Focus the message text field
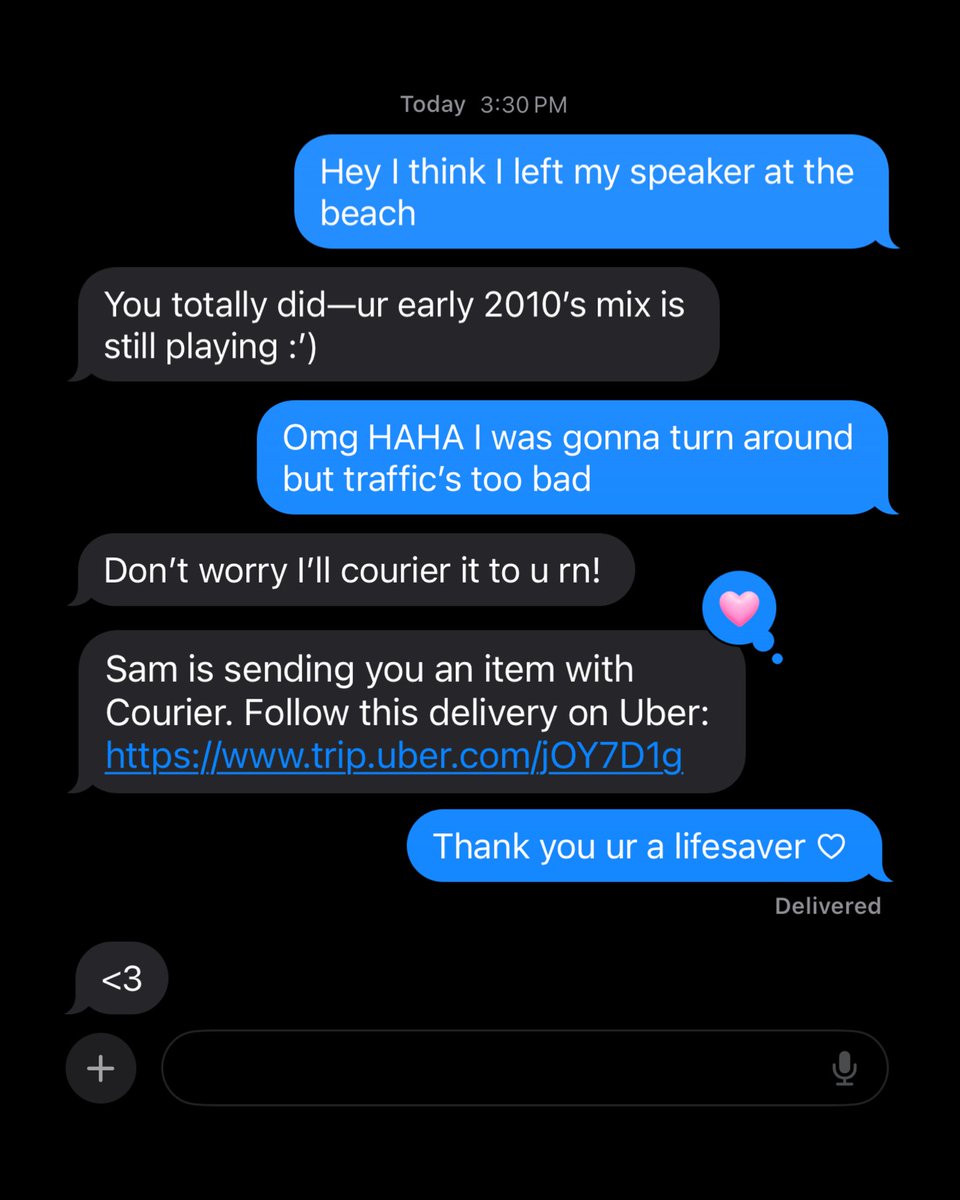This screenshot has width=960, height=1200. tap(490, 1069)
